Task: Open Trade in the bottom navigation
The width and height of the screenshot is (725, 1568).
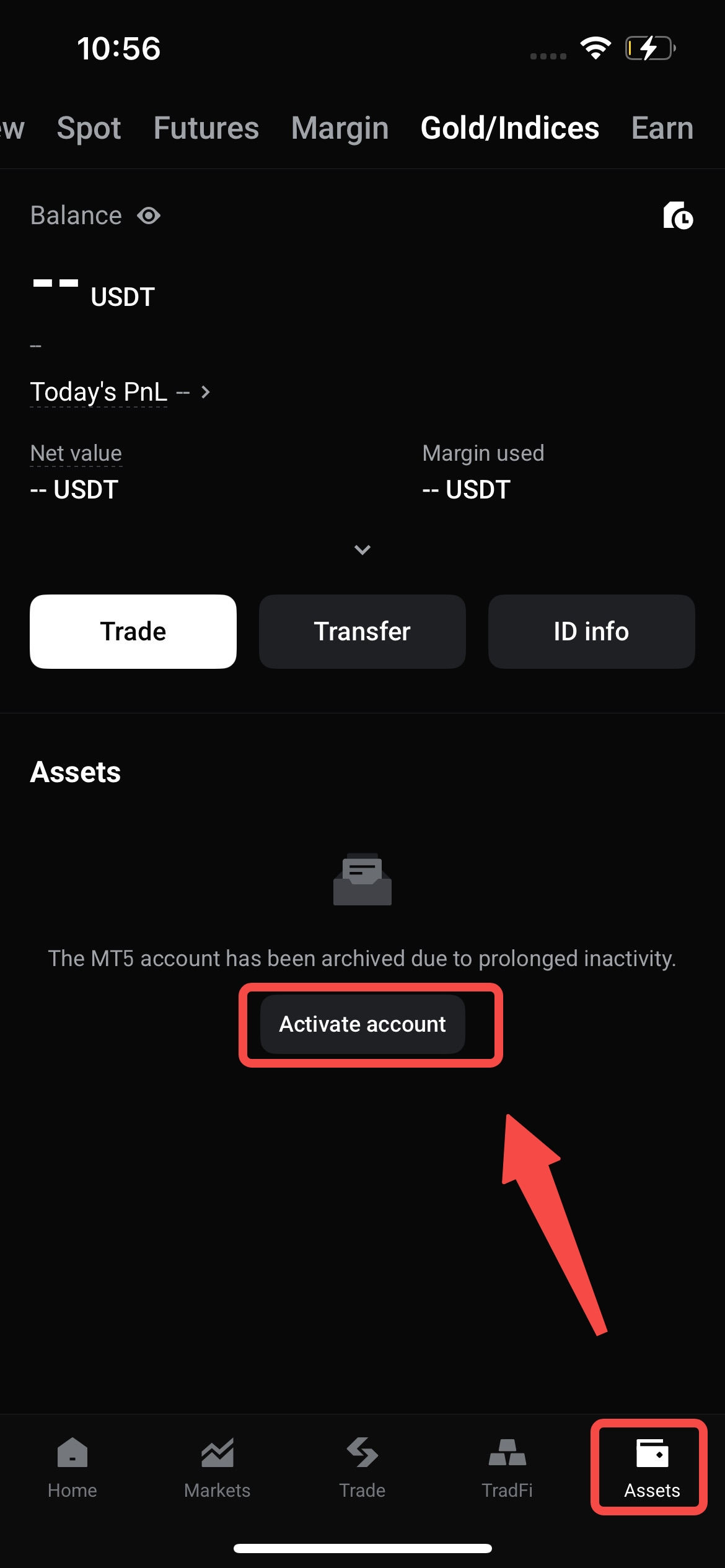Action: coord(362,1468)
